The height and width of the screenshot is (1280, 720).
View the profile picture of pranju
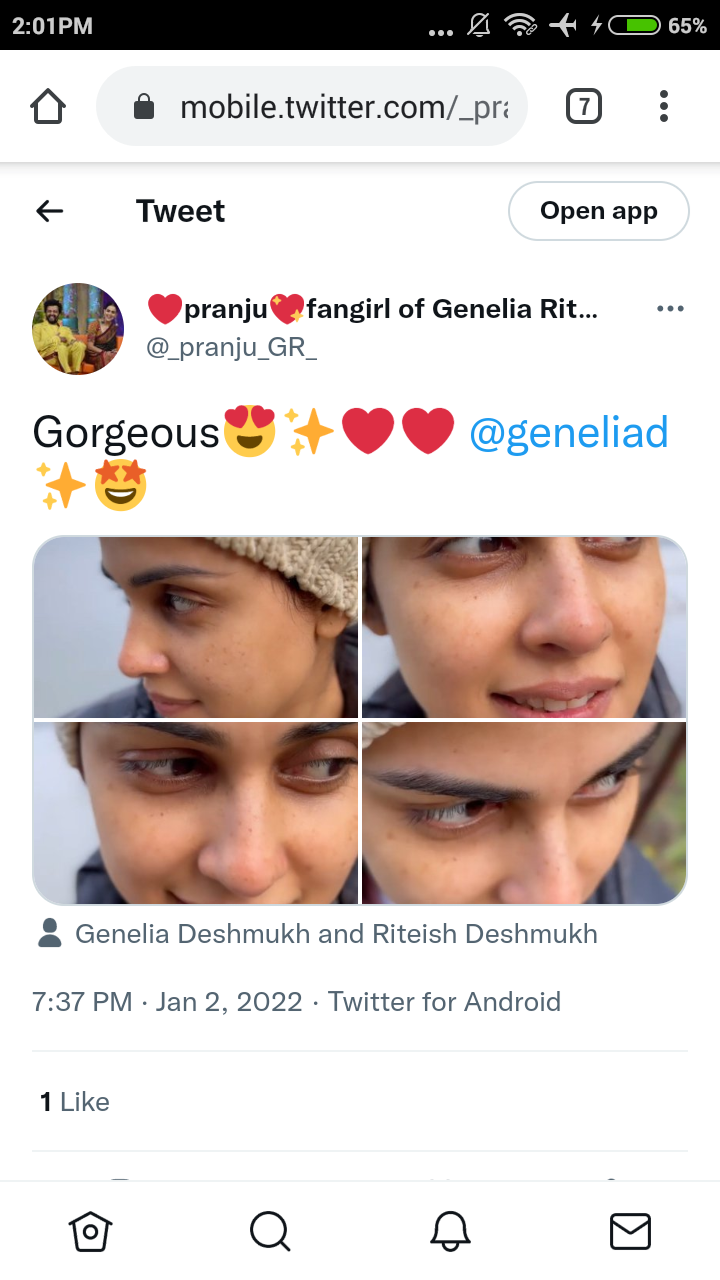pos(79,329)
